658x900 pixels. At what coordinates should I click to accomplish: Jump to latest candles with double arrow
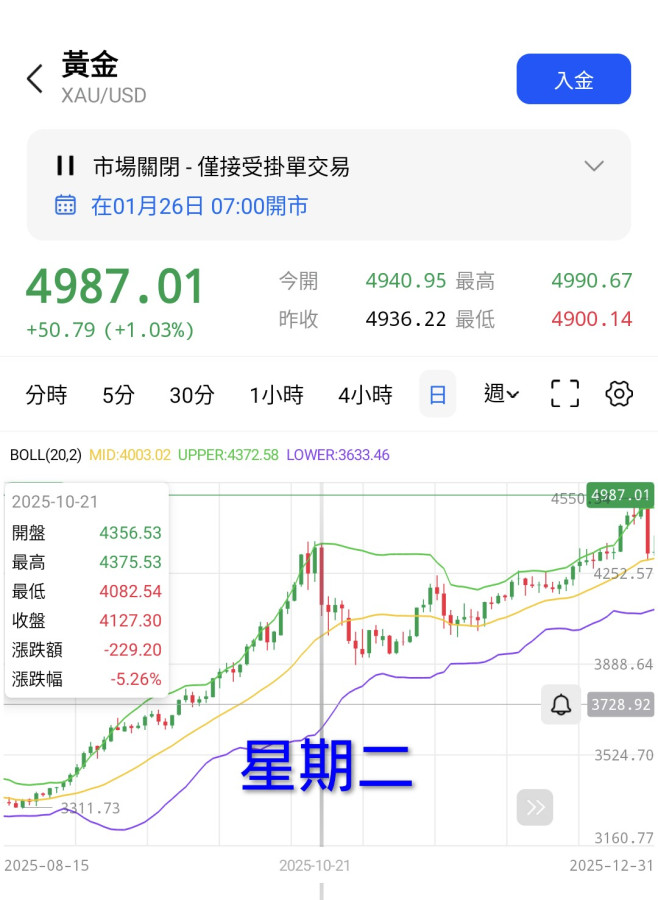[x=535, y=807]
